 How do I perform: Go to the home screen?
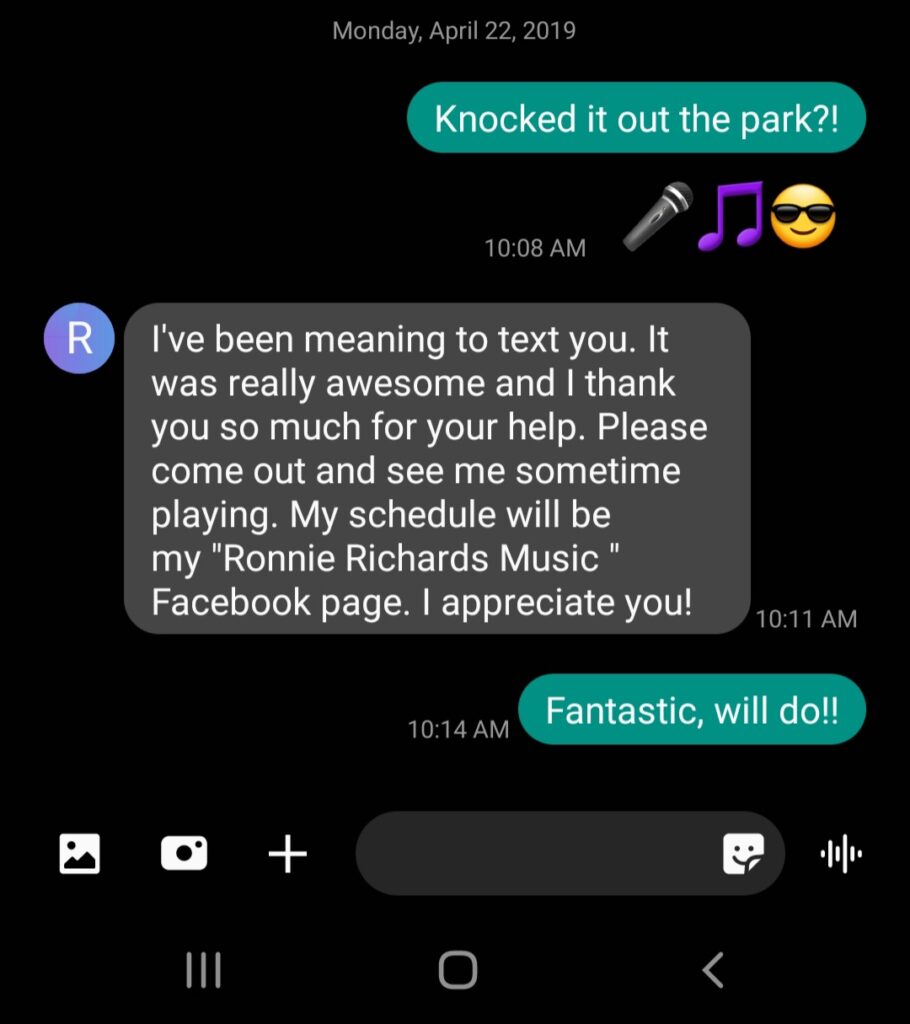click(x=457, y=970)
